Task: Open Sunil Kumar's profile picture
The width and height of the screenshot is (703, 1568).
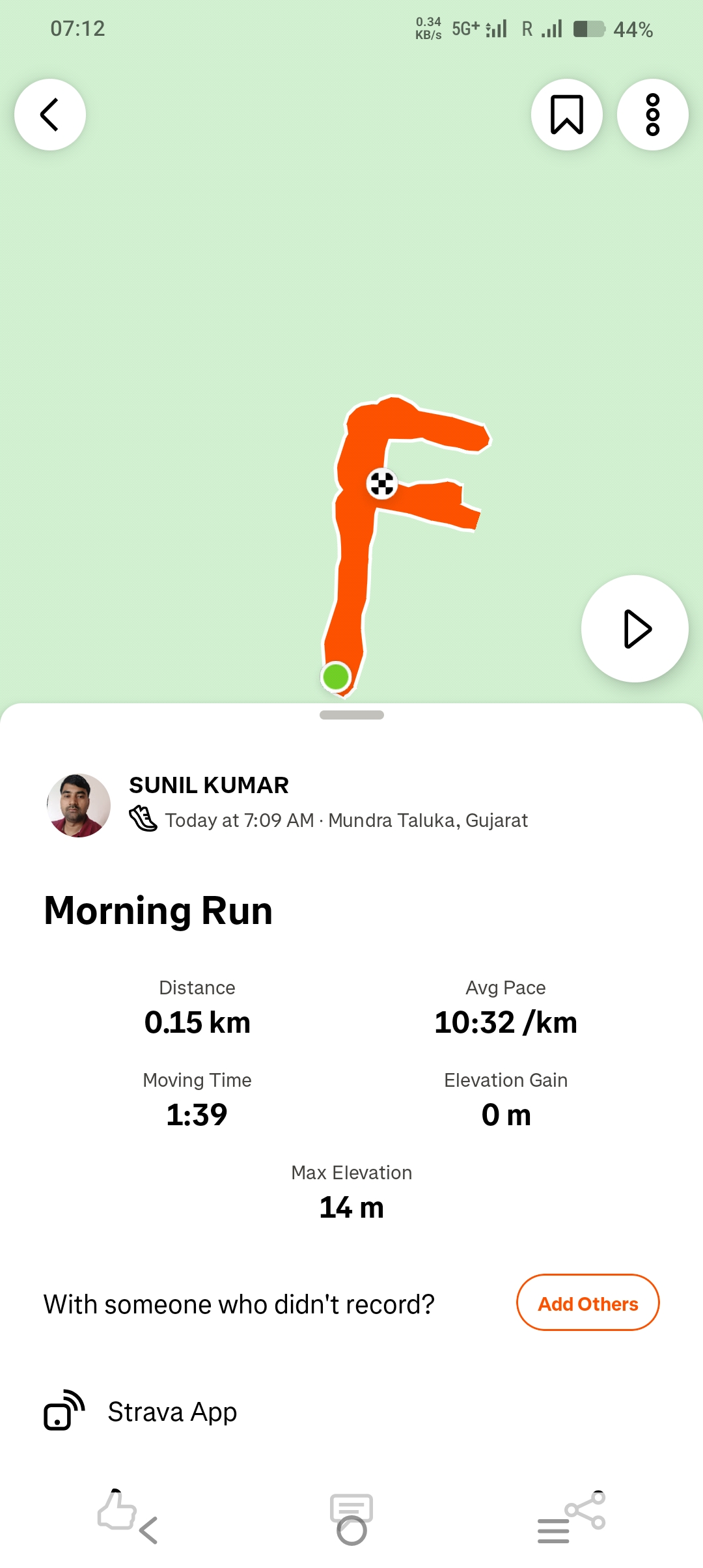Action: (x=79, y=805)
